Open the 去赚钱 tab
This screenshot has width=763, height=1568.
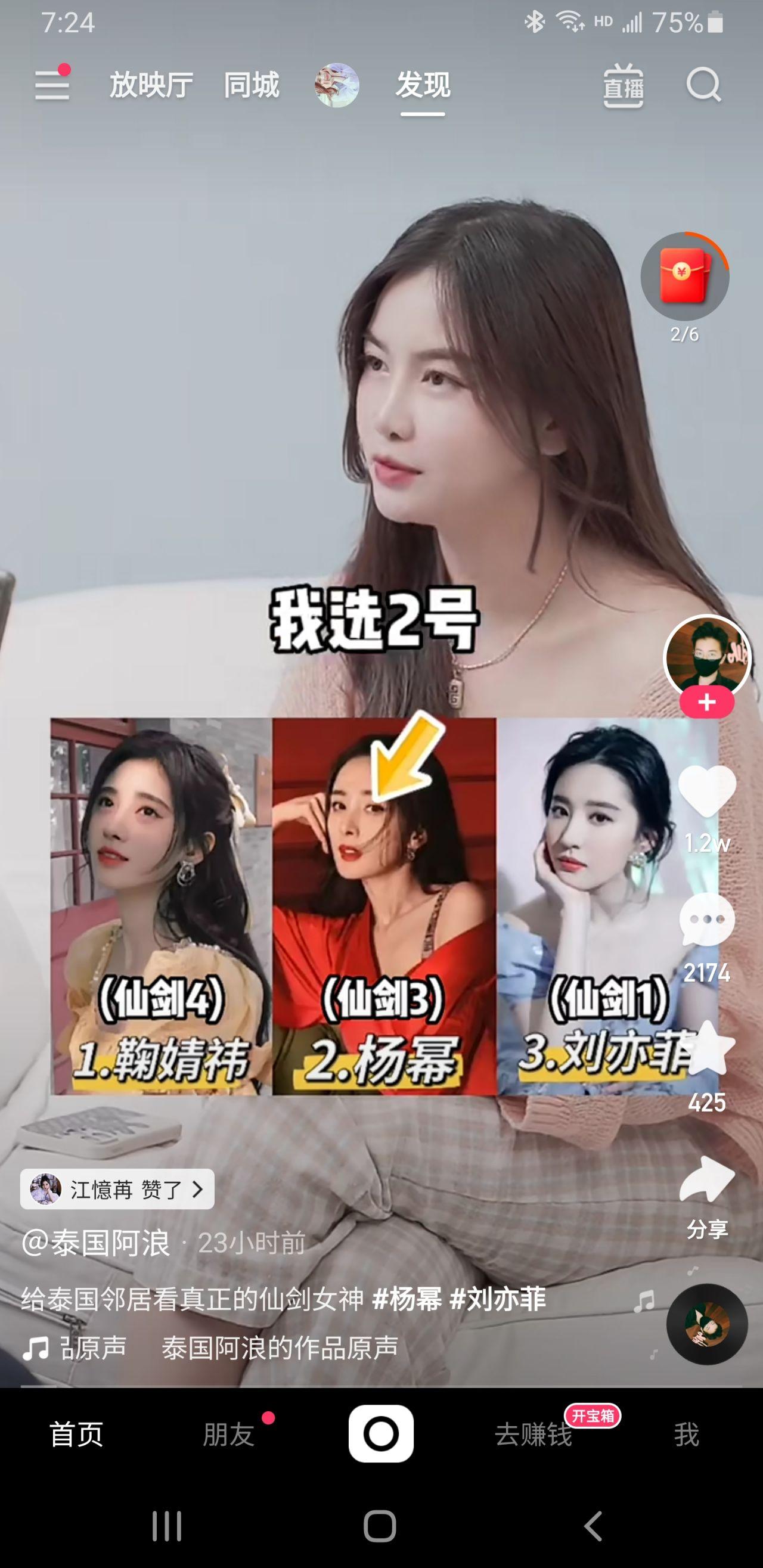click(x=534, y=1434)
